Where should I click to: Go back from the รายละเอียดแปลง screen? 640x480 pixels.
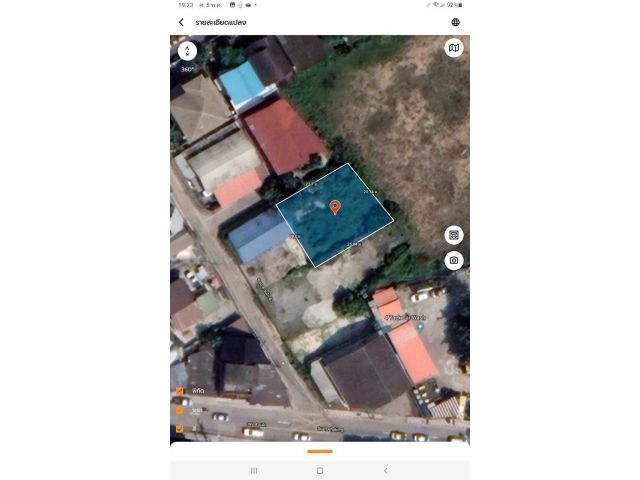(181, 22)
